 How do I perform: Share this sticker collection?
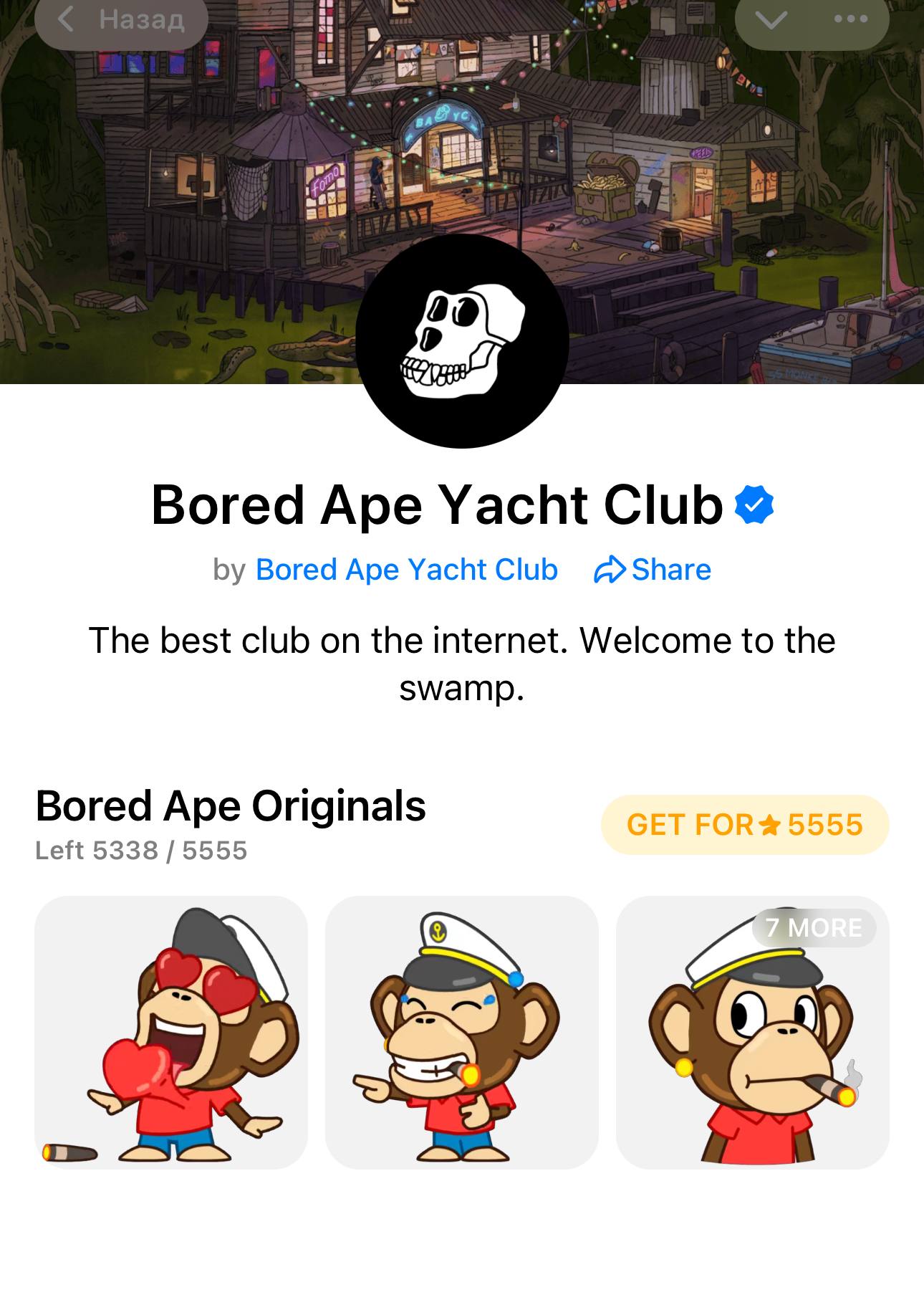click(x=653, y=570)
